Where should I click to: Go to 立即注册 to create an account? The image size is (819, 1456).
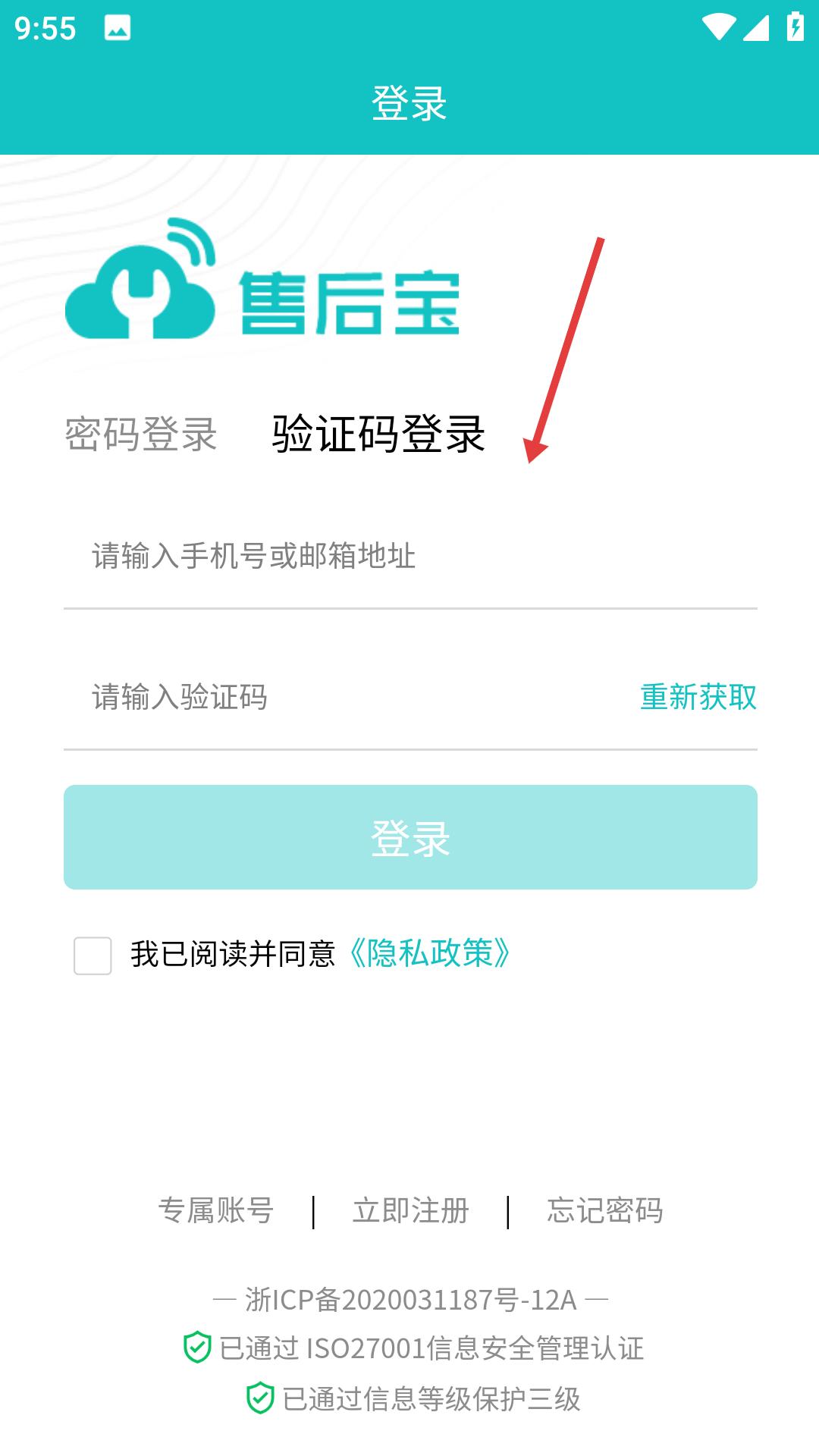pos(410,1210)
